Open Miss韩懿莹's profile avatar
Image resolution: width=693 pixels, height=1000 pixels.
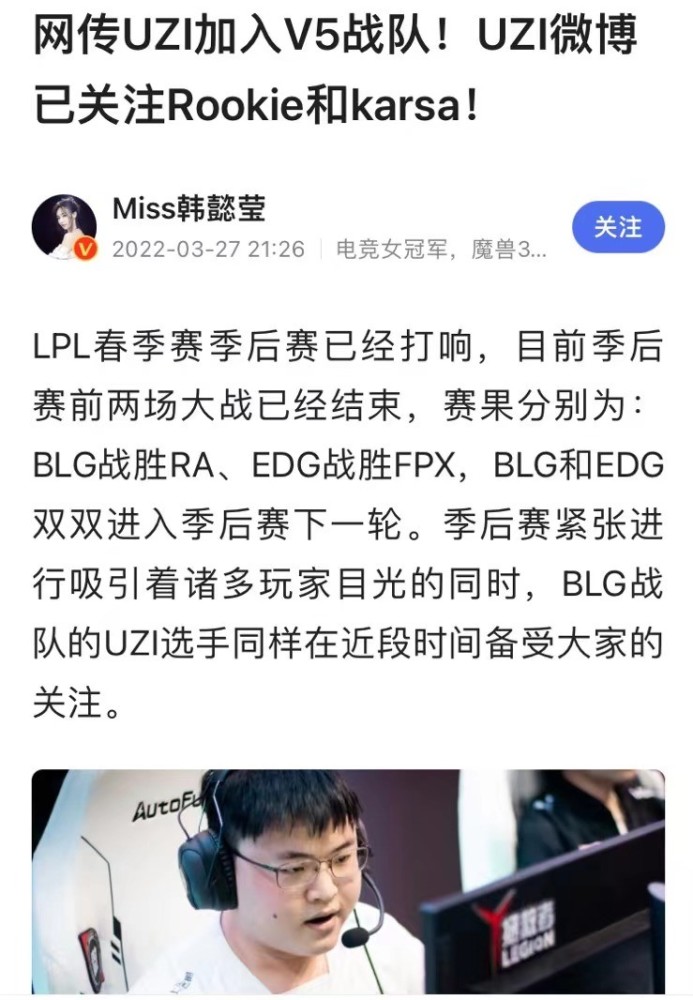click(x=65, y=227)
